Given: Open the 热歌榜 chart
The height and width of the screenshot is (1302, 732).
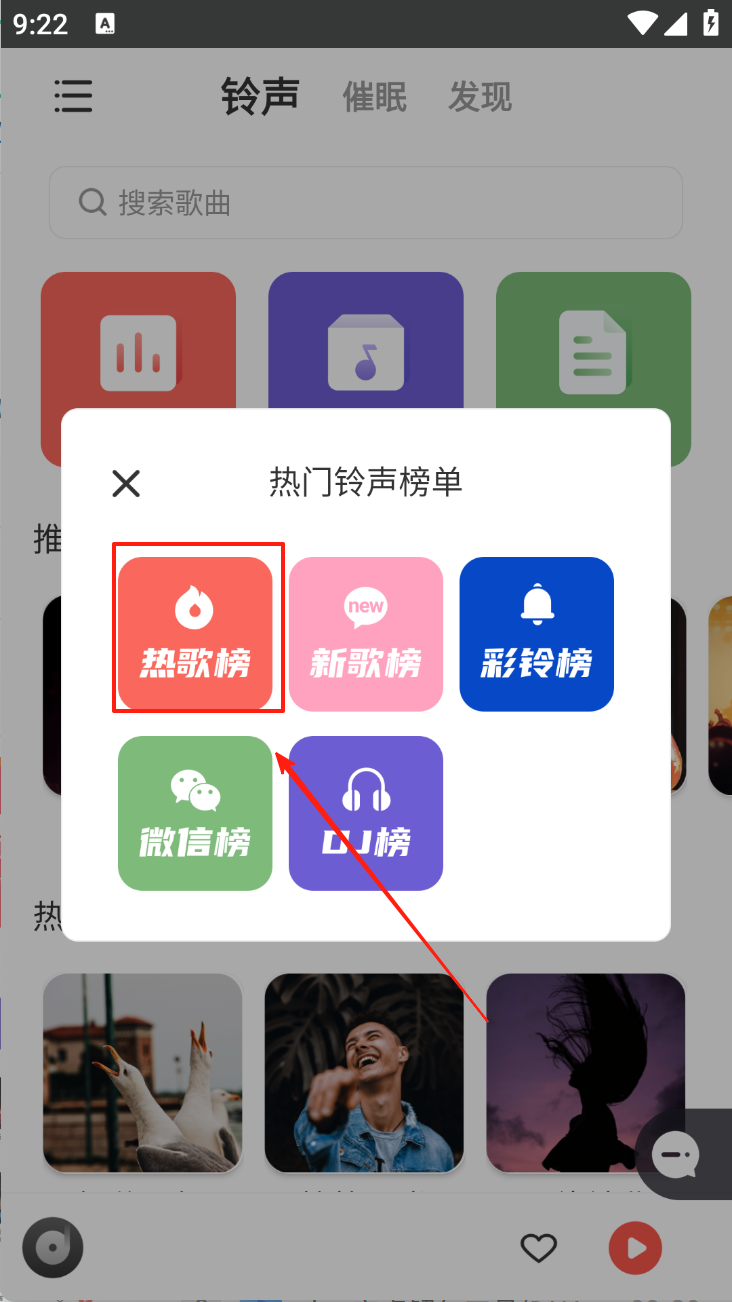Looking at the screenshot, I should click(x=195, y=634).
